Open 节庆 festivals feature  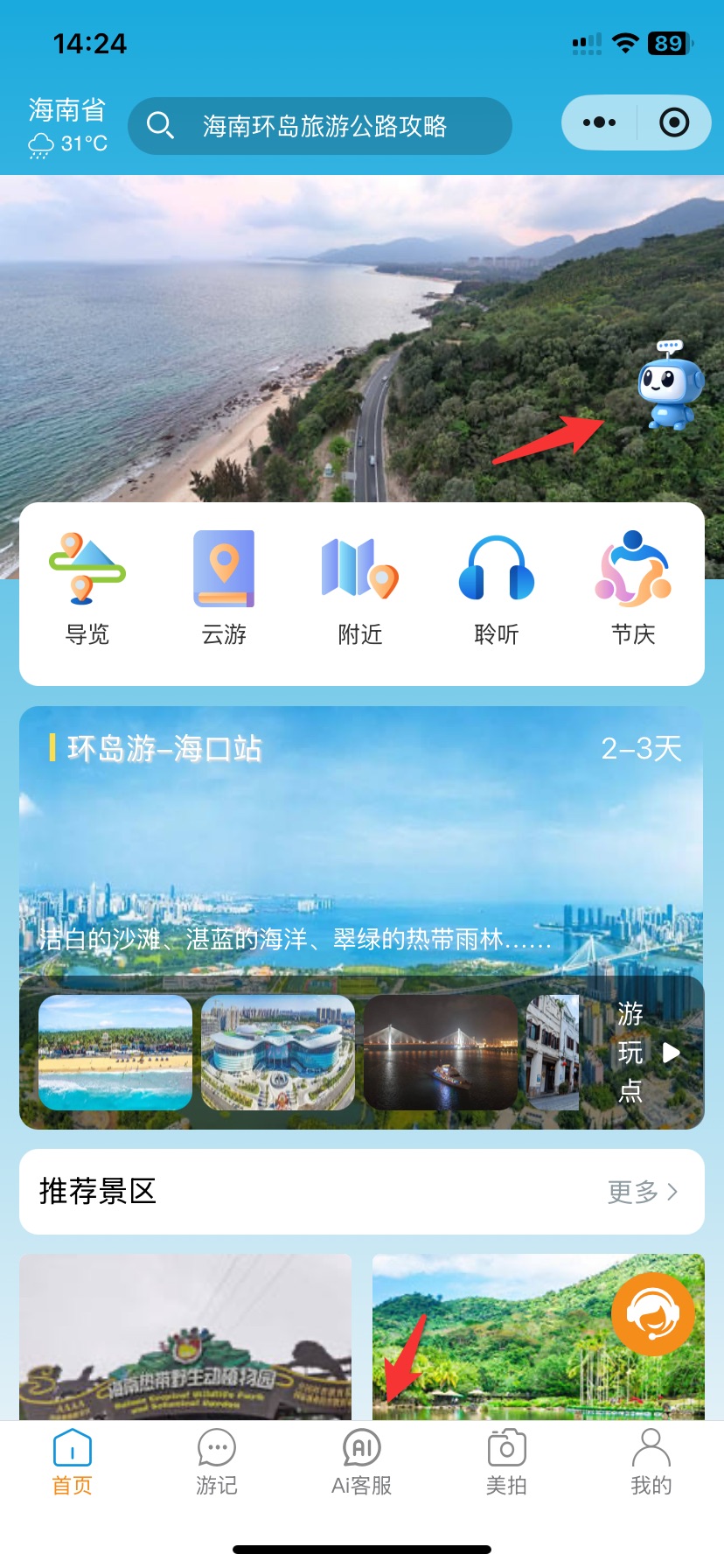[x=633, y=588]
